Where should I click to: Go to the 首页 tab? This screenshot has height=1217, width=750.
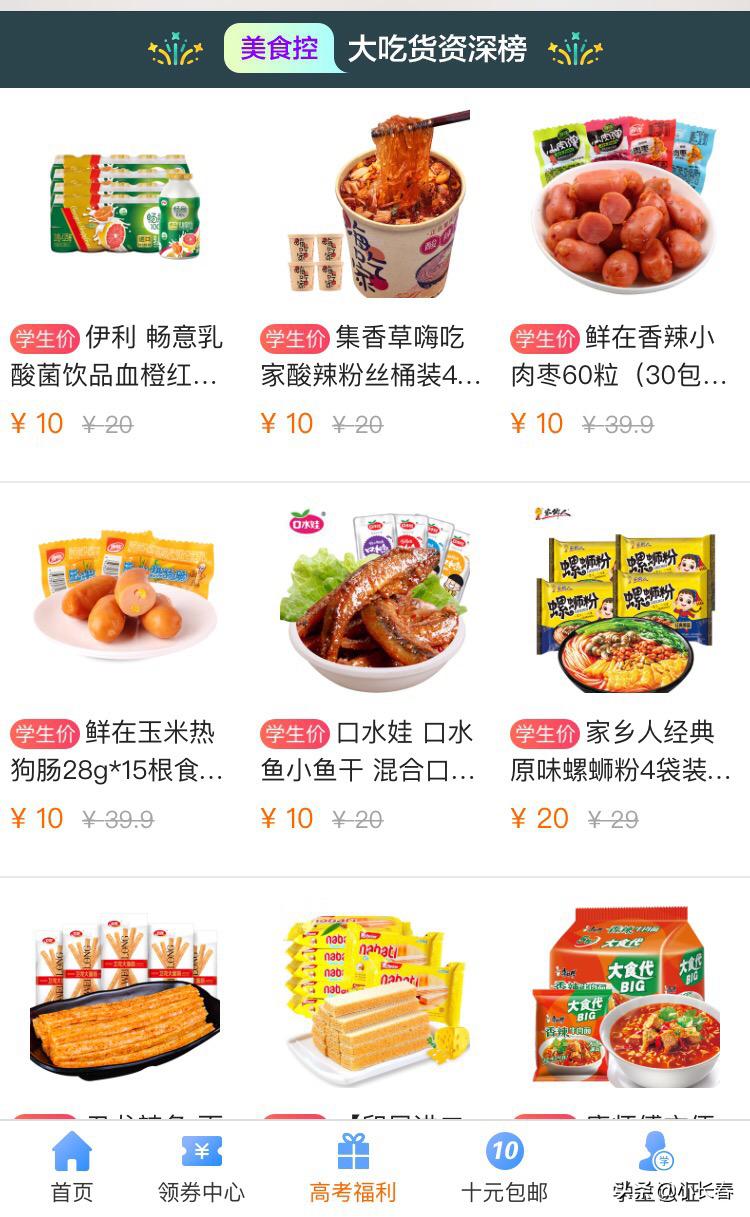(72, 1166)
